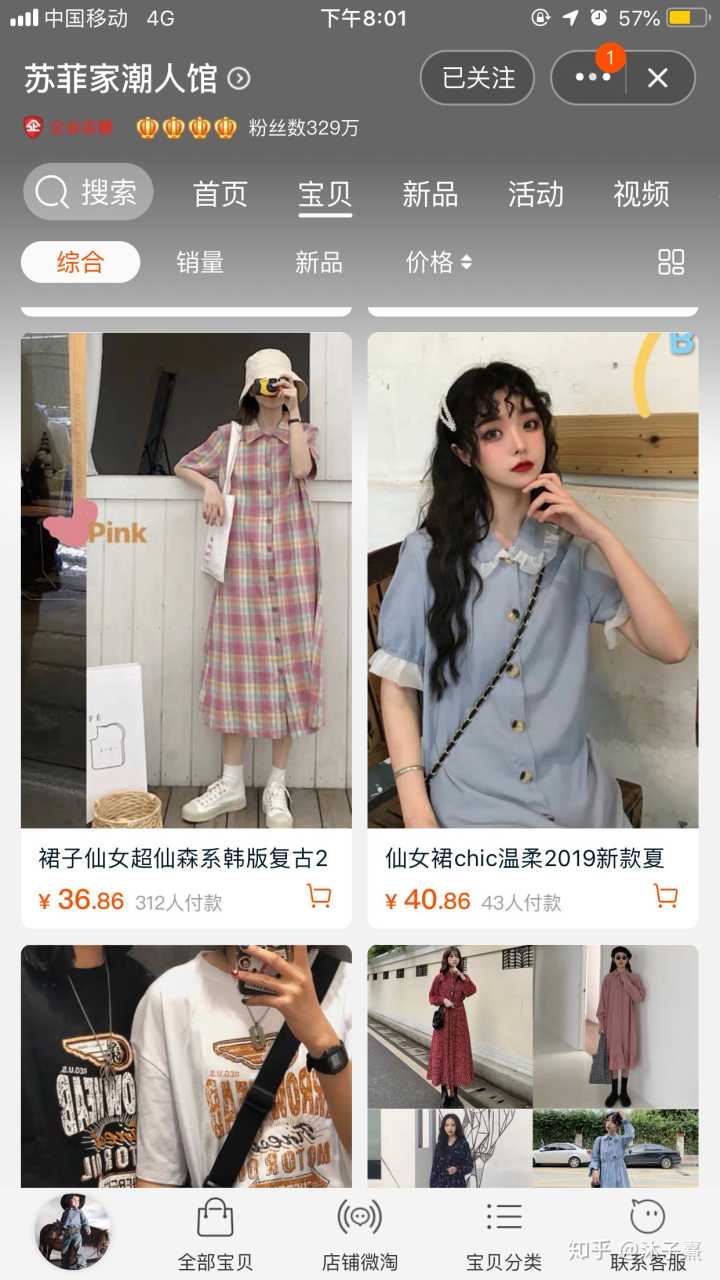
Task: Close the shop mini program
Action: click(x=657, y=78)
